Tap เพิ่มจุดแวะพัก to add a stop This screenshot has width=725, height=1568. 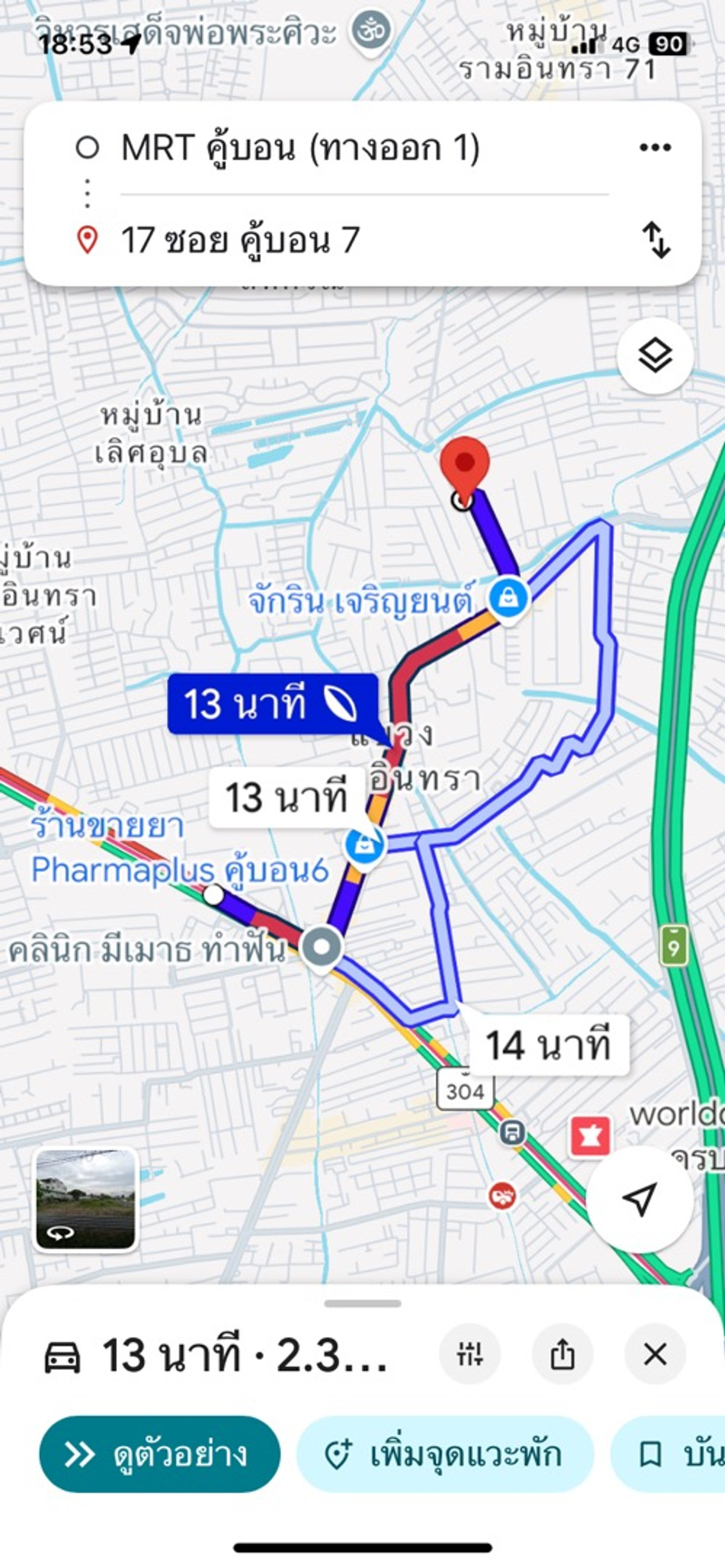445,1453
